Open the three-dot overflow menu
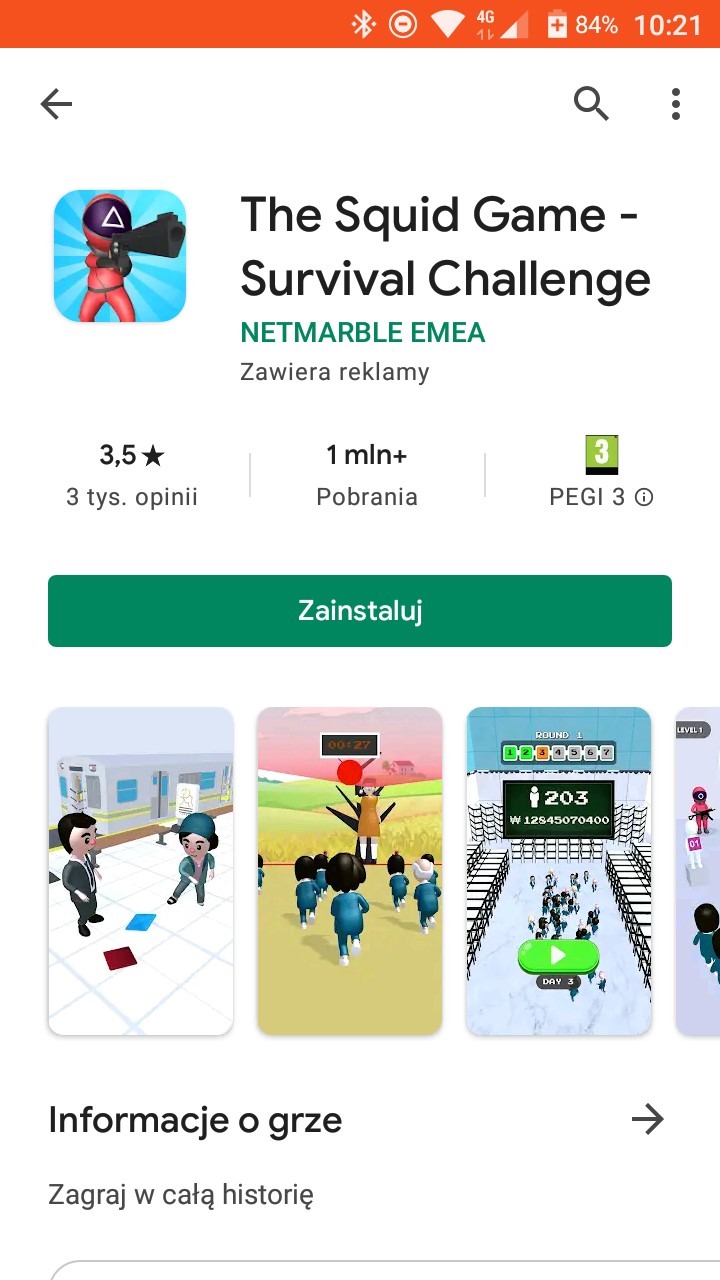Screen dimensions: 720x1280 click(x=676, y=104)
